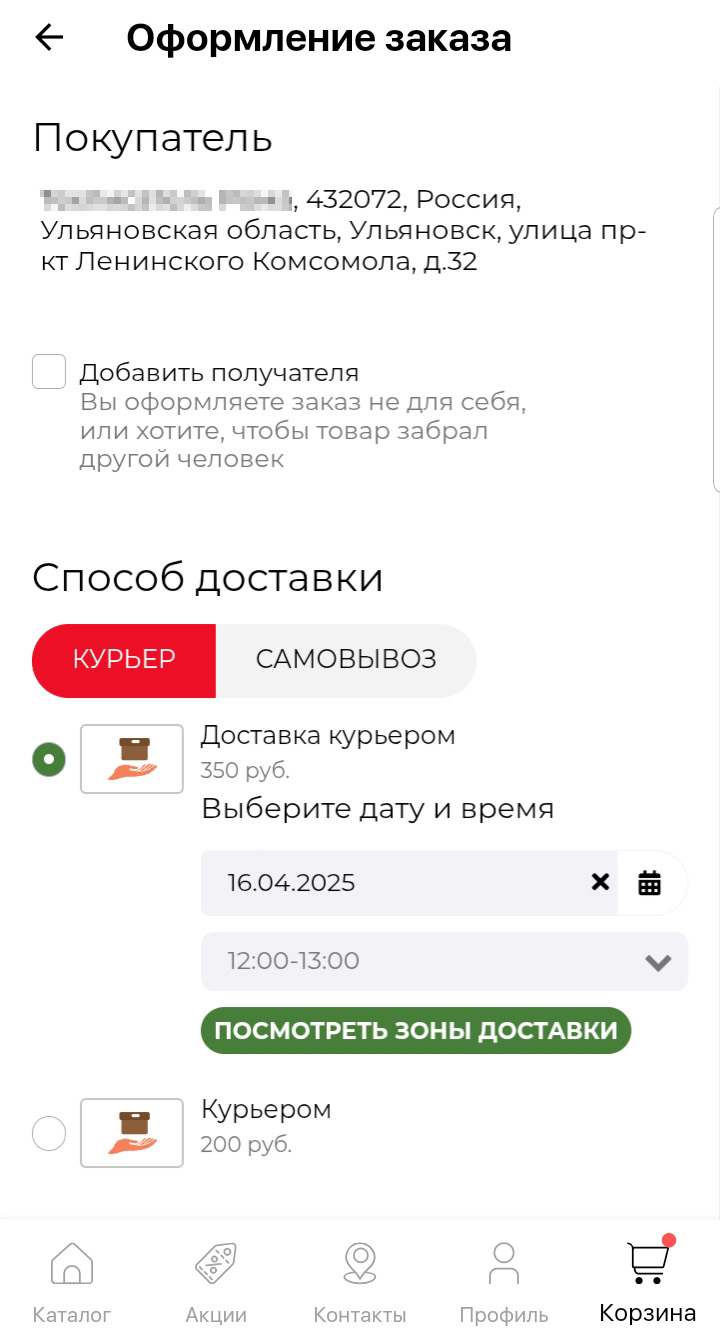Image resolution: width=720 pixels, height=1342 pixels.
Task: Open Каталог from the bottom navigation
Action: [x=72, y=1275]
